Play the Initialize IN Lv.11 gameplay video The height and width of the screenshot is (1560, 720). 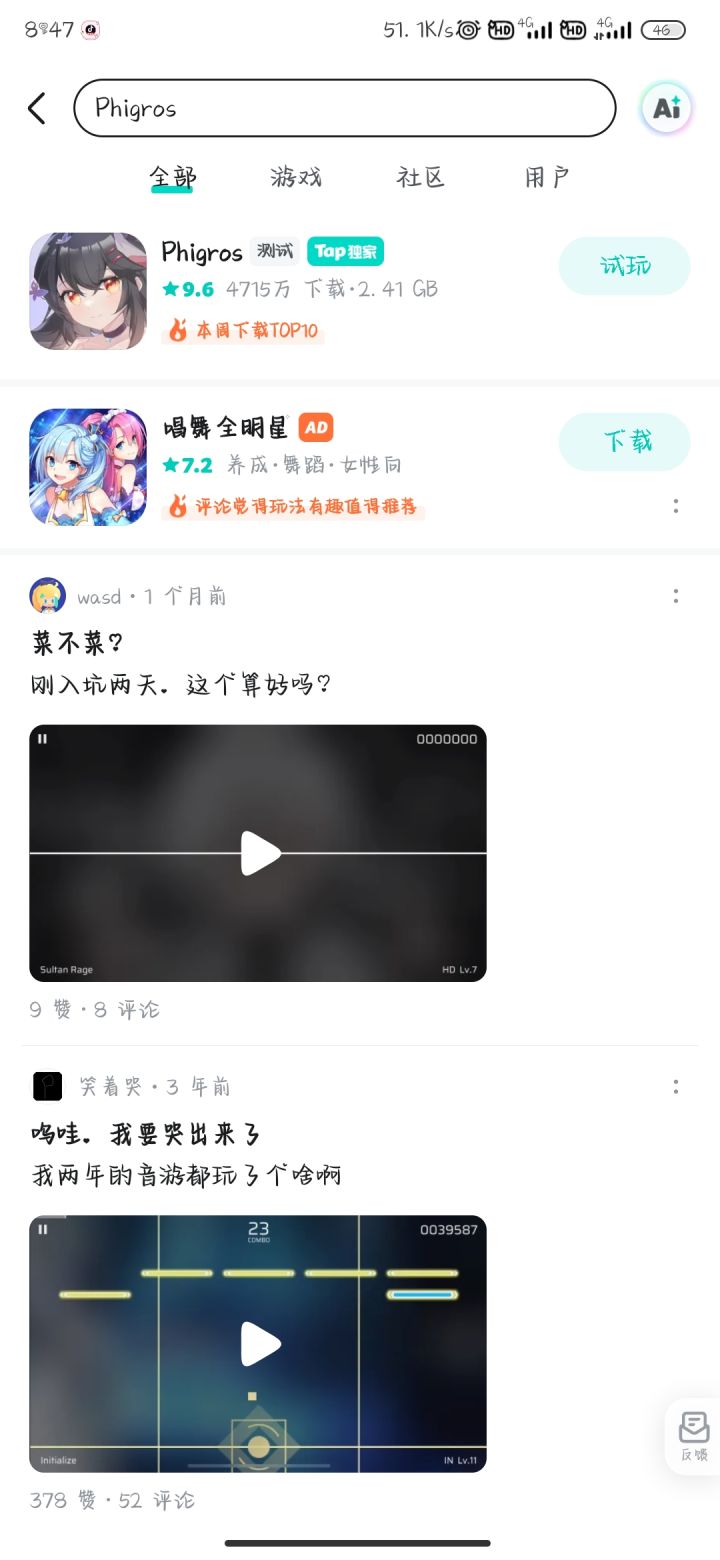258,1343
